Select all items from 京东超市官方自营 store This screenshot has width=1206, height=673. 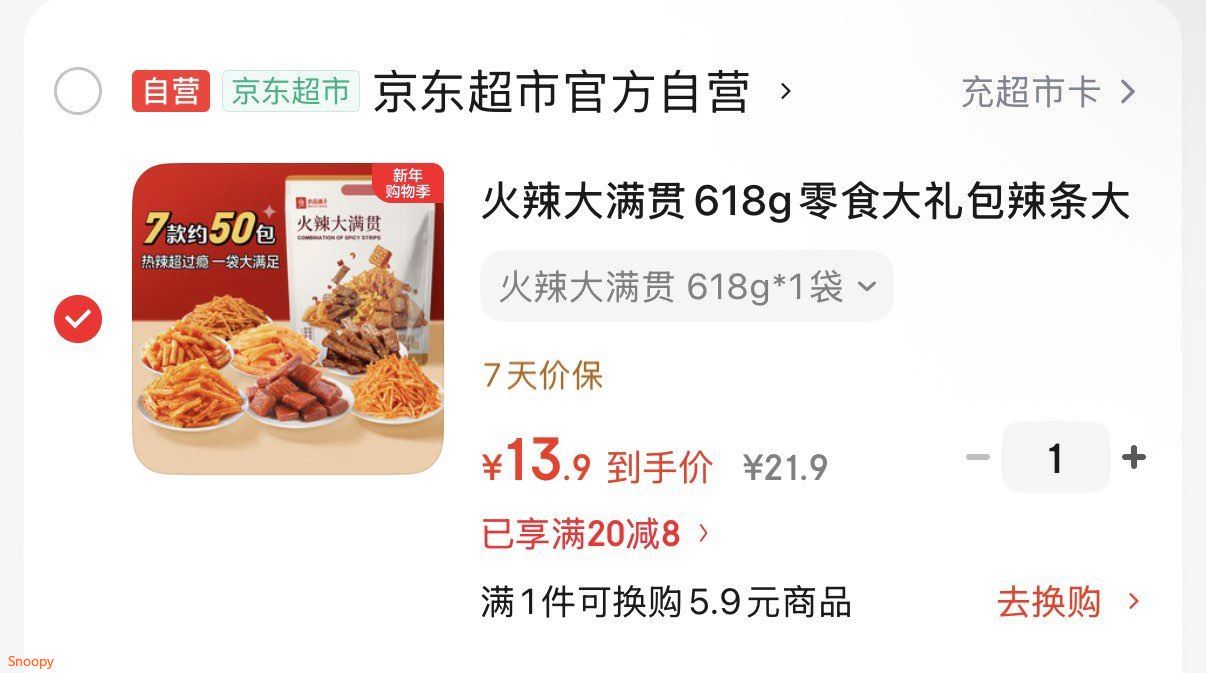77,93
